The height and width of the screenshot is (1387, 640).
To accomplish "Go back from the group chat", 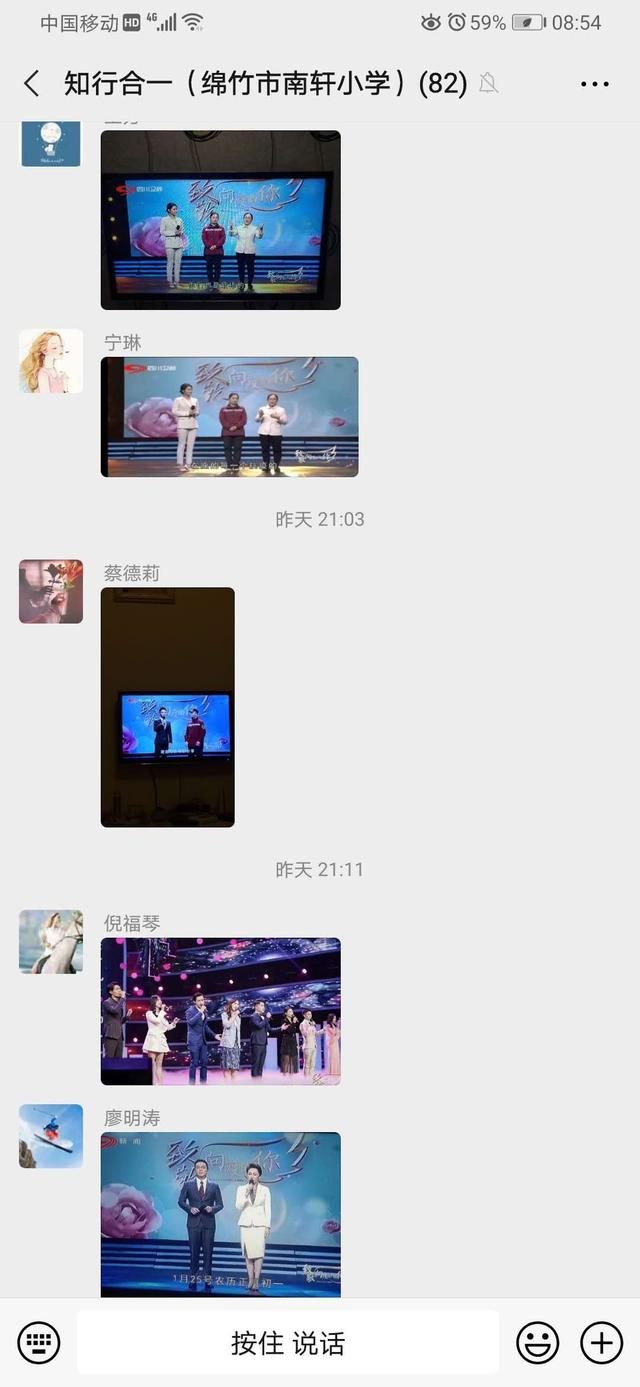I will (x=32, y=84).
